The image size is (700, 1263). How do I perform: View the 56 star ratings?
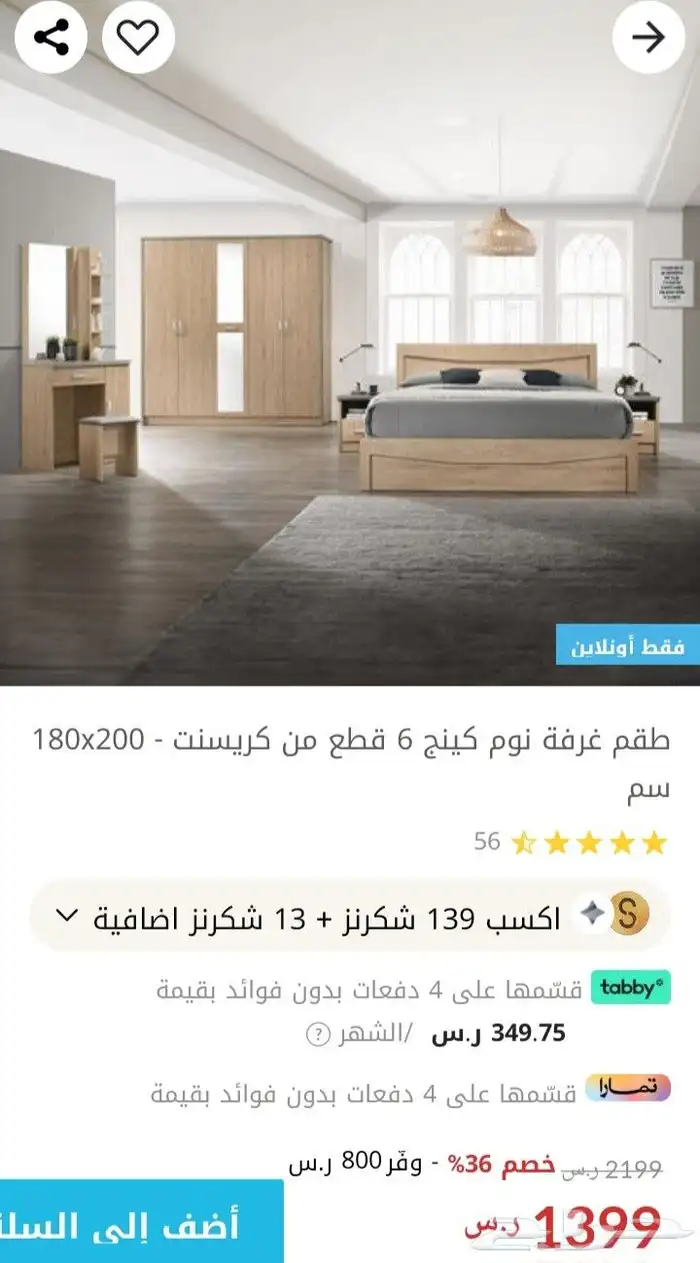pyautogui.click(x=570, y=842)
